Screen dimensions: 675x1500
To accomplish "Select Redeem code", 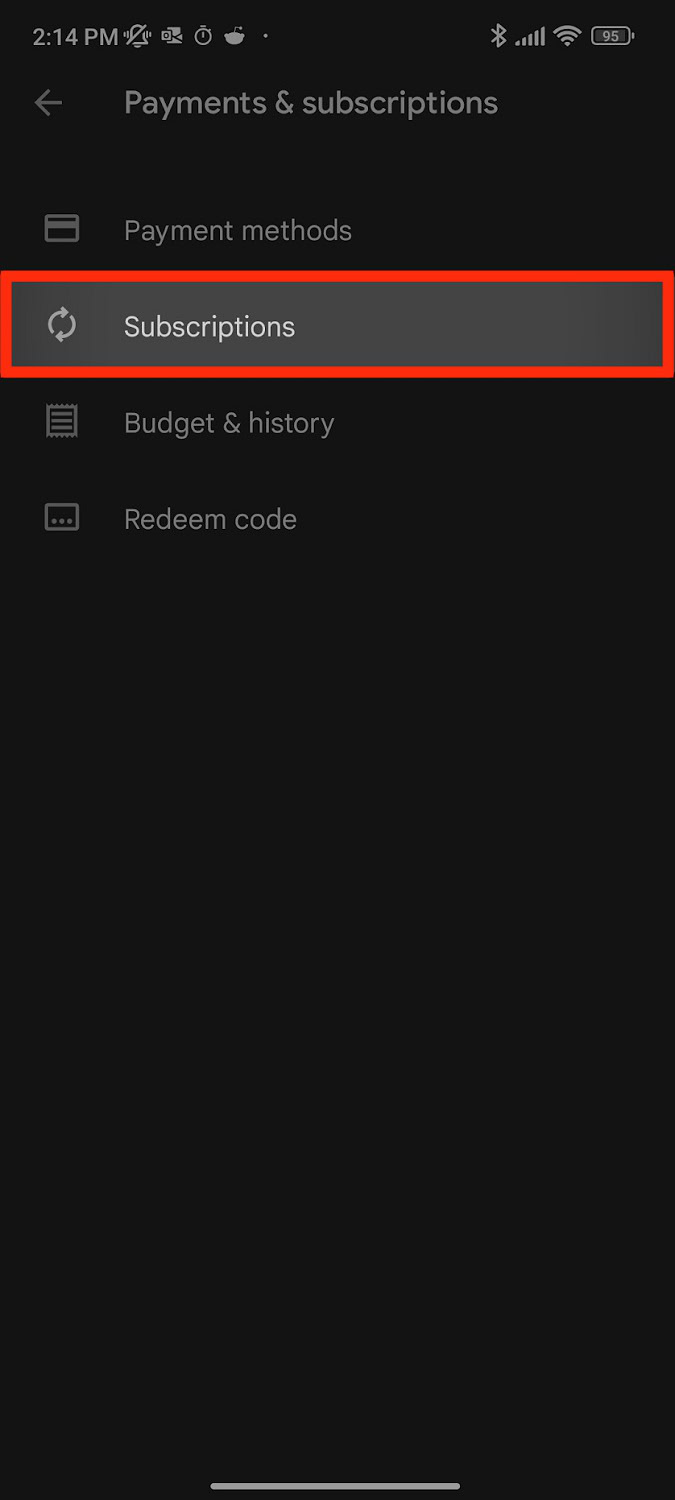I will (x=210, y=519).
